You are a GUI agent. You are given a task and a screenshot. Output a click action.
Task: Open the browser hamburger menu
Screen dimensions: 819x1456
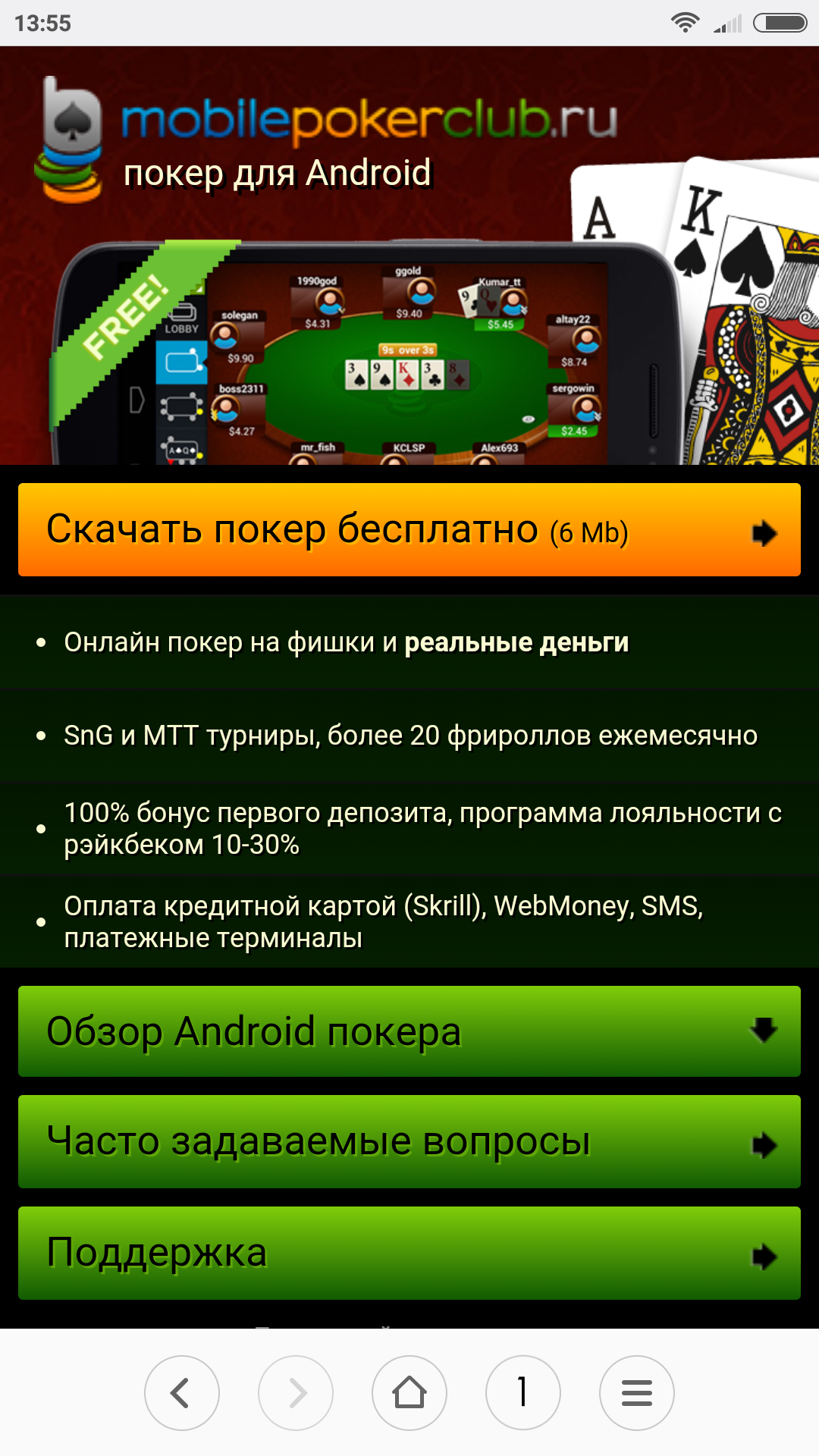[637, 1393]
